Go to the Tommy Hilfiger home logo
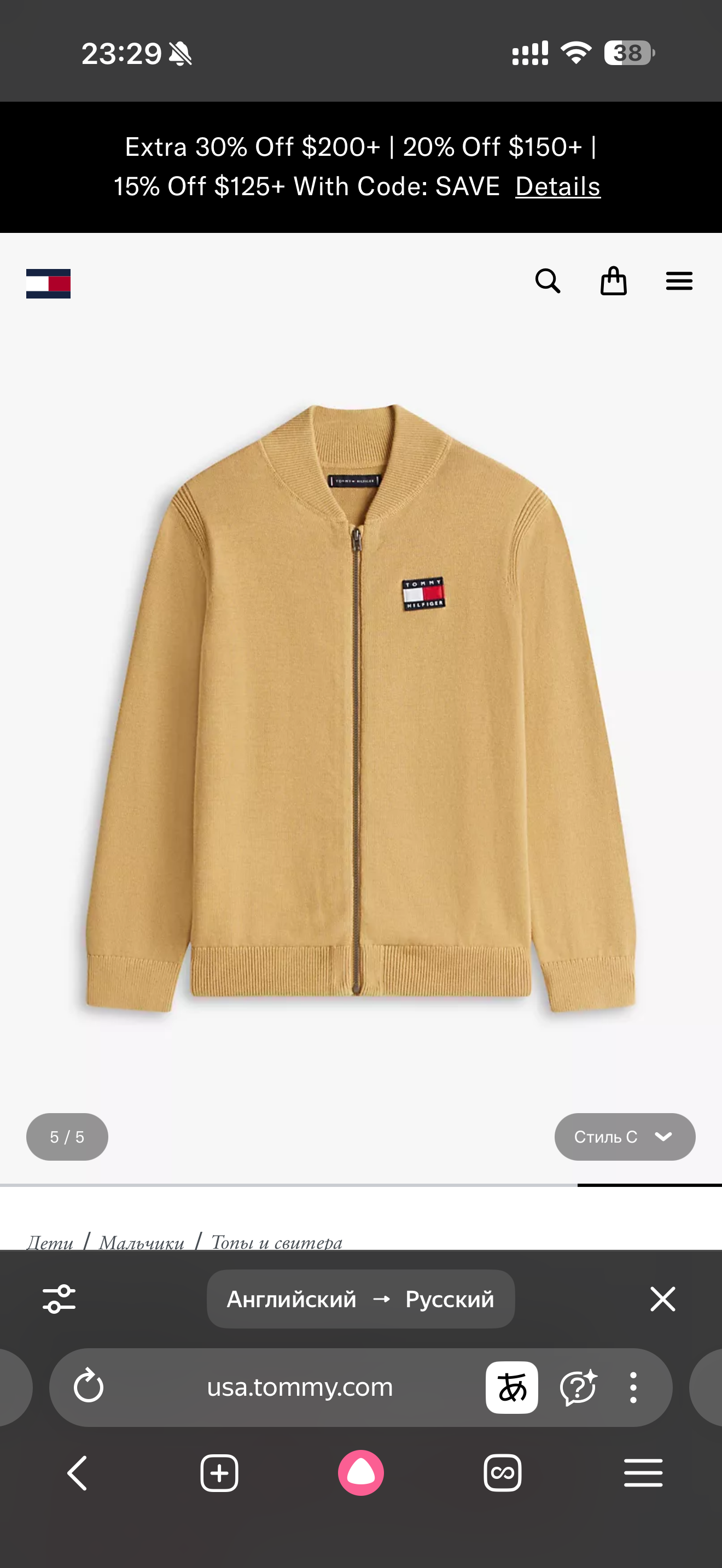Image resolution: width=722 pixels, height=1568 pixels. pyautogui.click(x=48, y=283)
